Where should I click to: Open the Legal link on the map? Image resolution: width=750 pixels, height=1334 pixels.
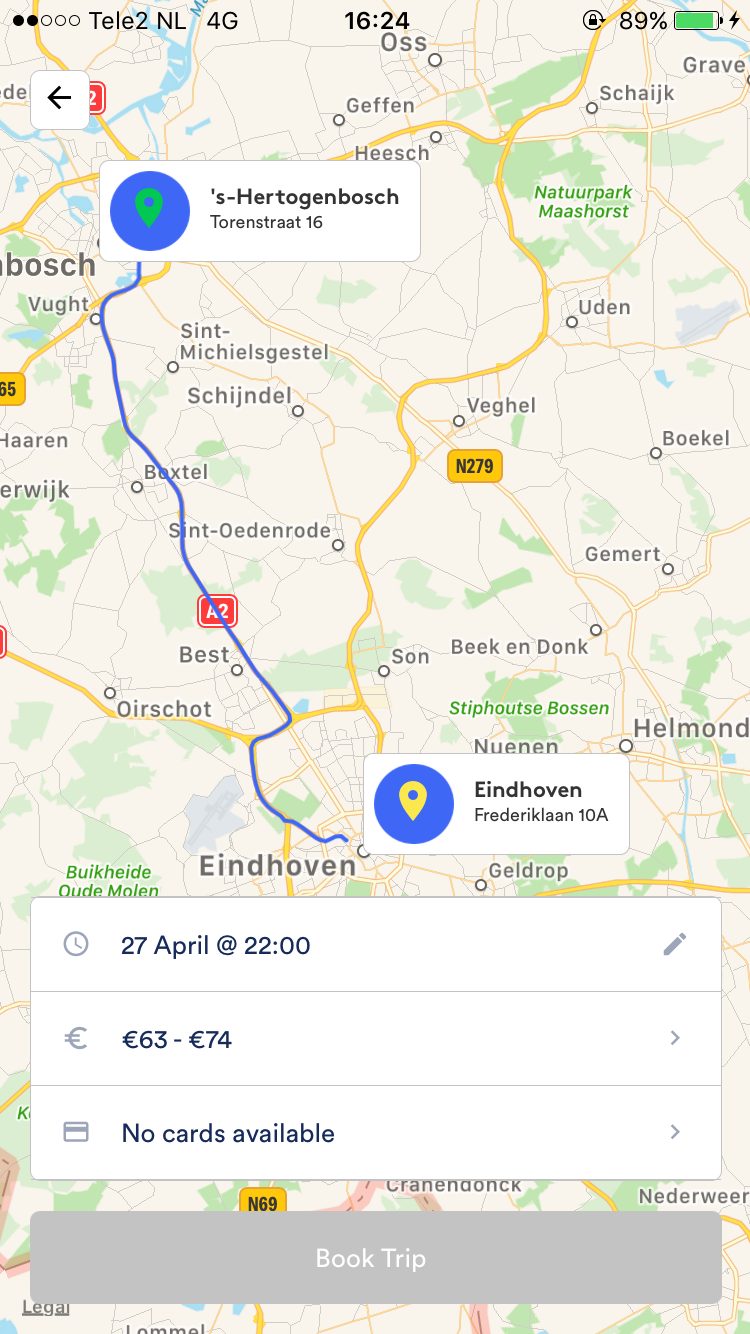[46, 1308]
